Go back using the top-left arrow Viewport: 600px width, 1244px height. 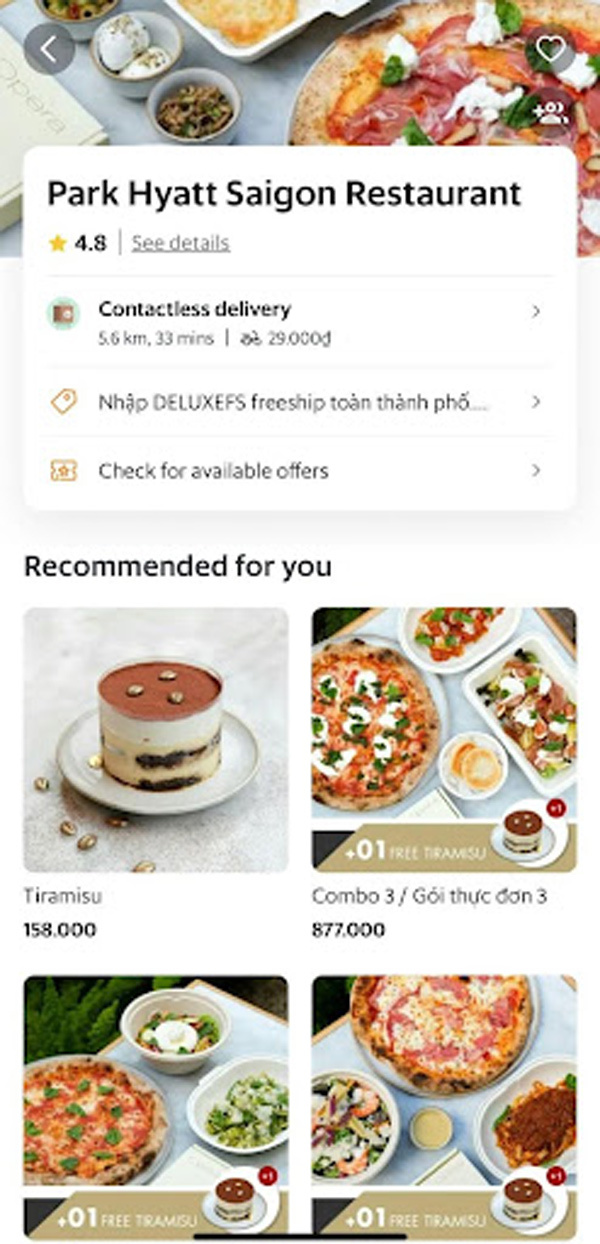point(48,49)
